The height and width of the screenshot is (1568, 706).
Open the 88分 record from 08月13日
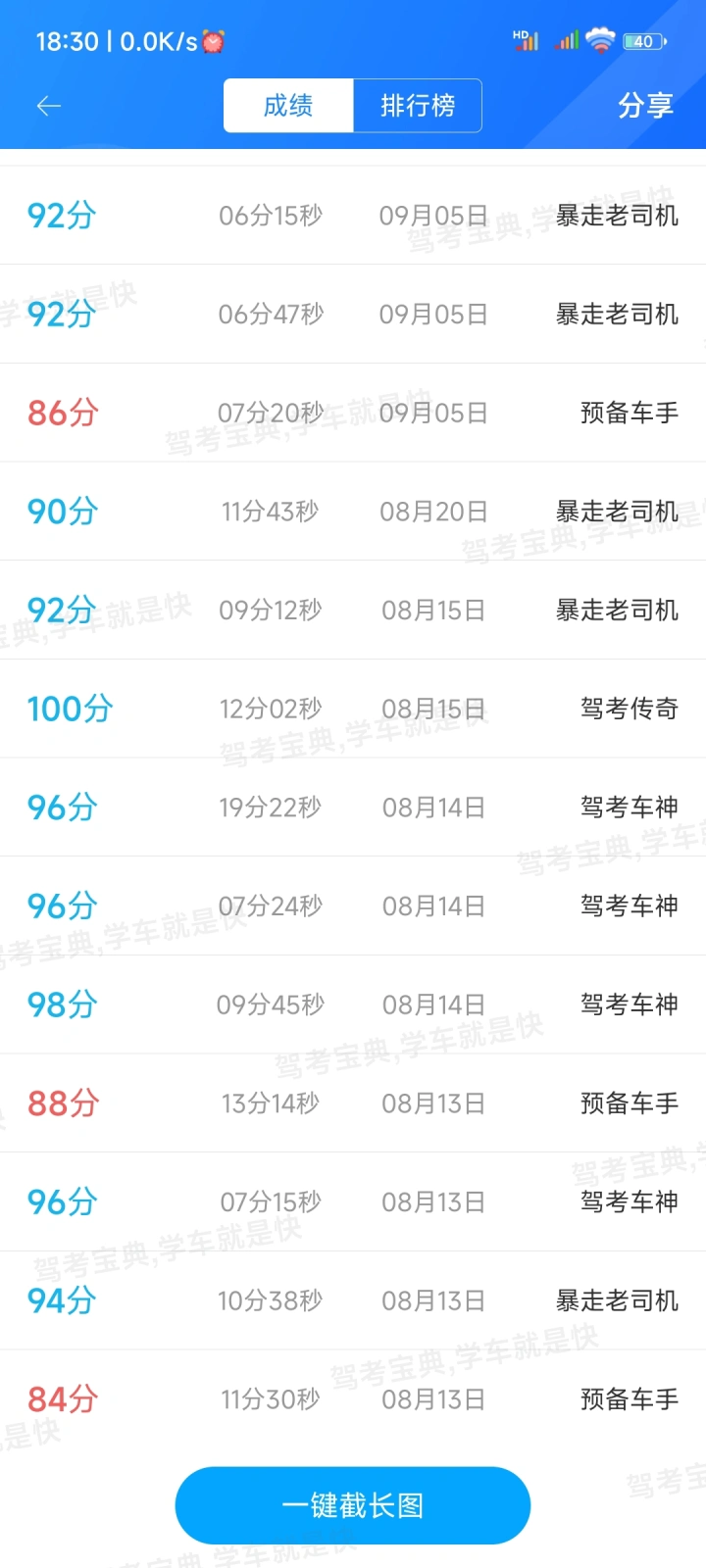(x=353, y=1103)
